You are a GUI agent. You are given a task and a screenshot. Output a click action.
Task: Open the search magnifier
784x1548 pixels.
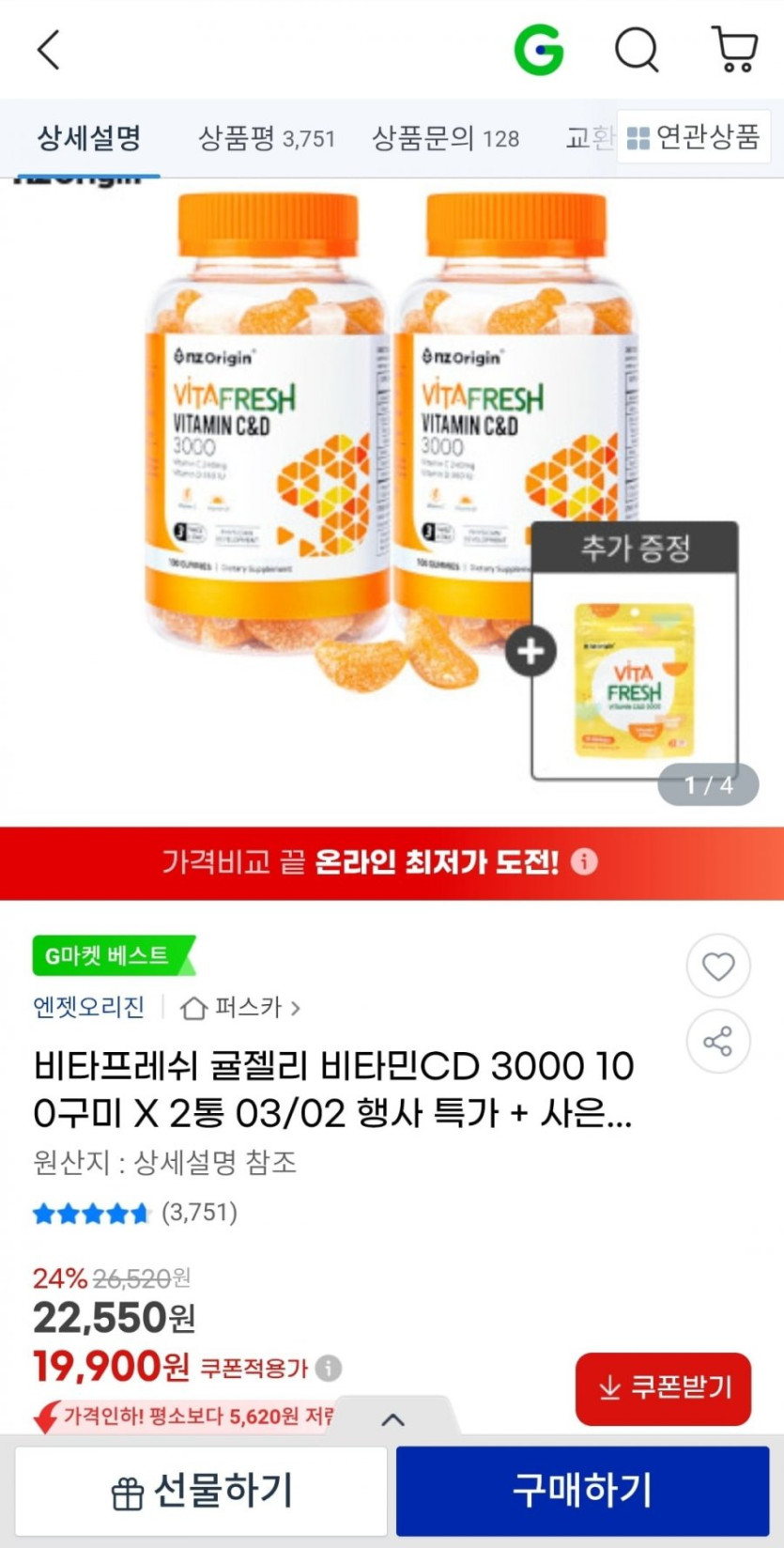pyautogui.click(x=637, y=50)
